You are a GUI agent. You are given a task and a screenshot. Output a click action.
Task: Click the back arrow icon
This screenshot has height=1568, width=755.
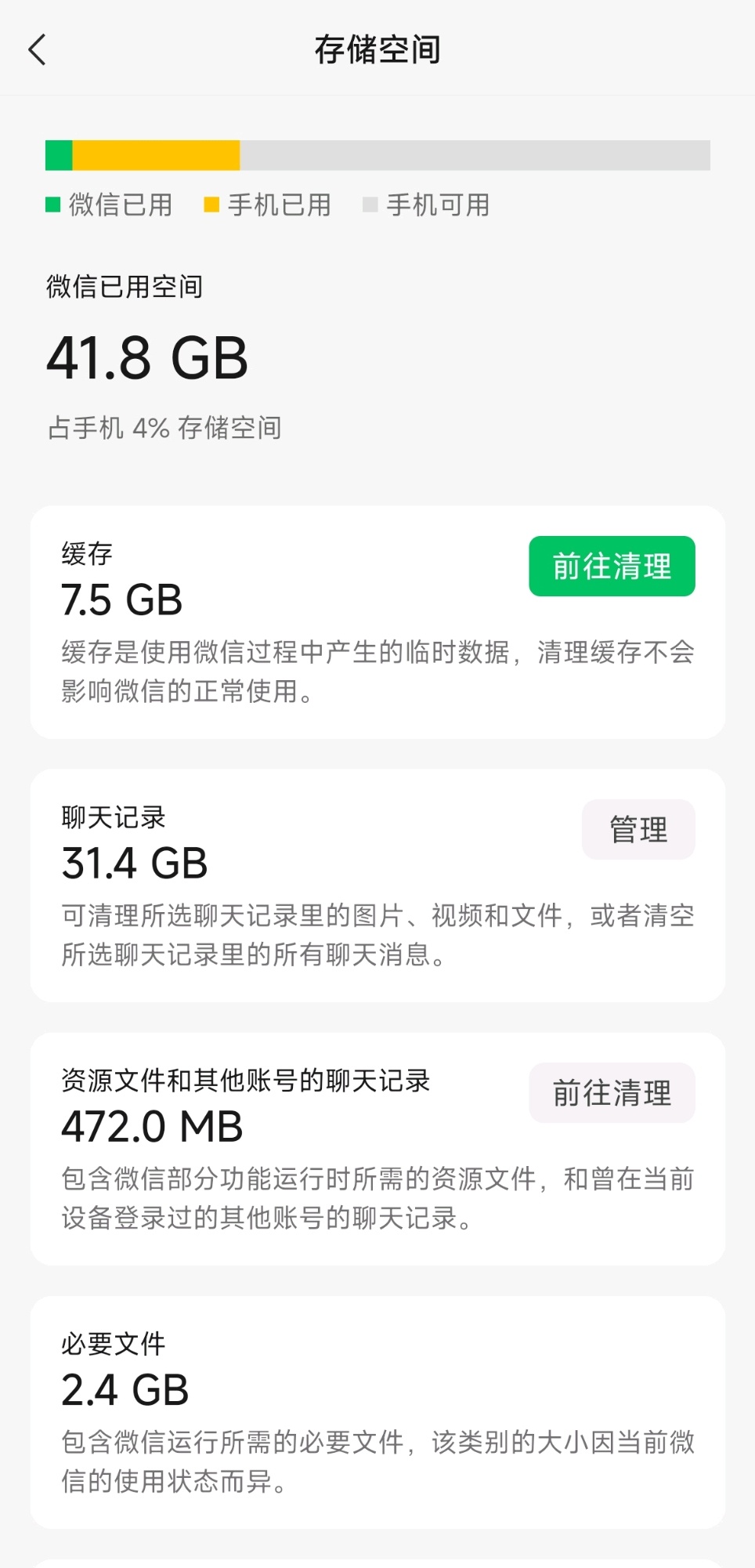tap(37, 49)
